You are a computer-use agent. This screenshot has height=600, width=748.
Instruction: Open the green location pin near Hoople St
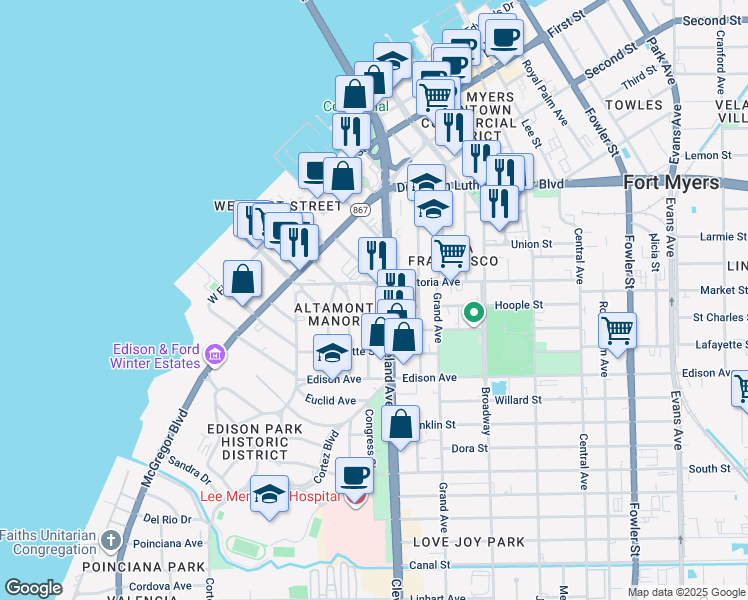coord(475,314)
